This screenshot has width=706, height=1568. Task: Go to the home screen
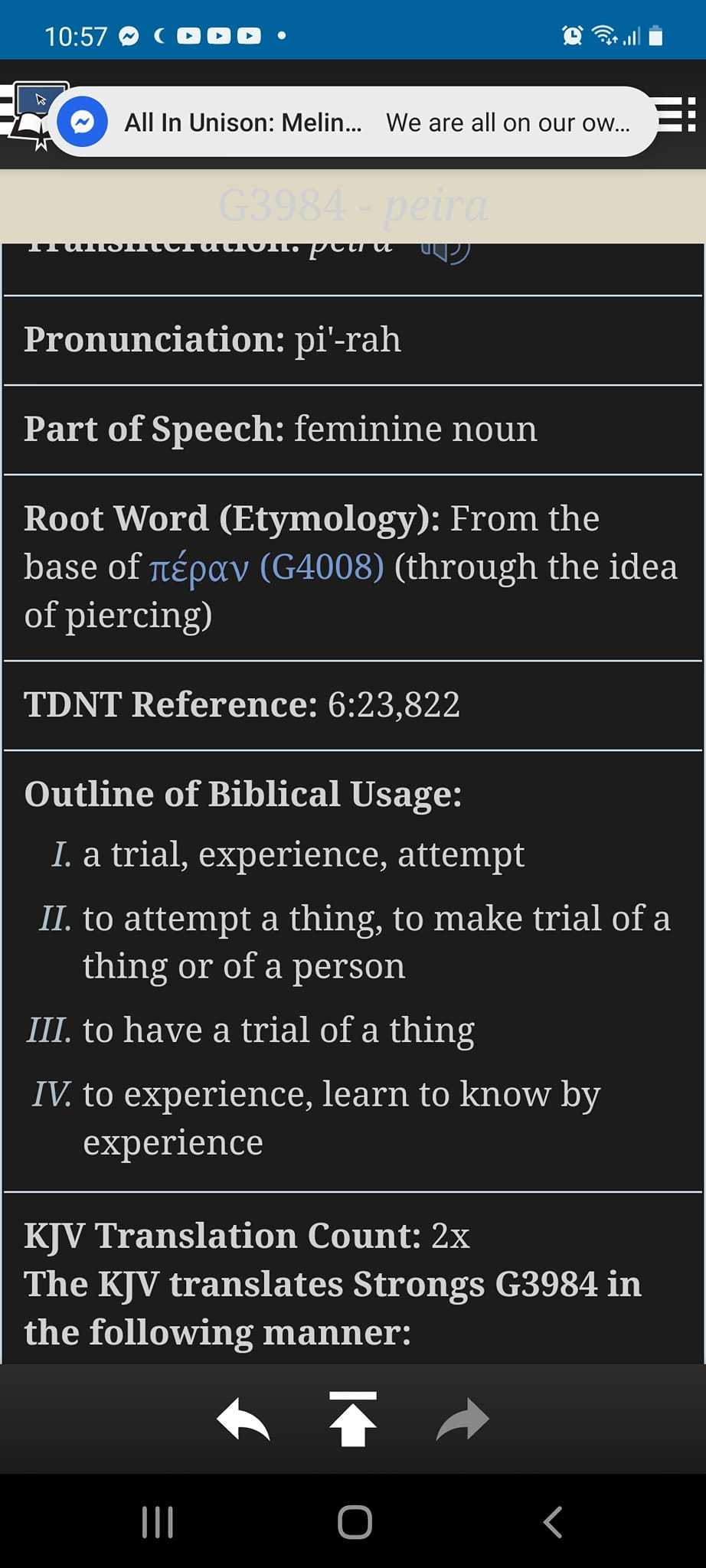tap(355, 1521)
